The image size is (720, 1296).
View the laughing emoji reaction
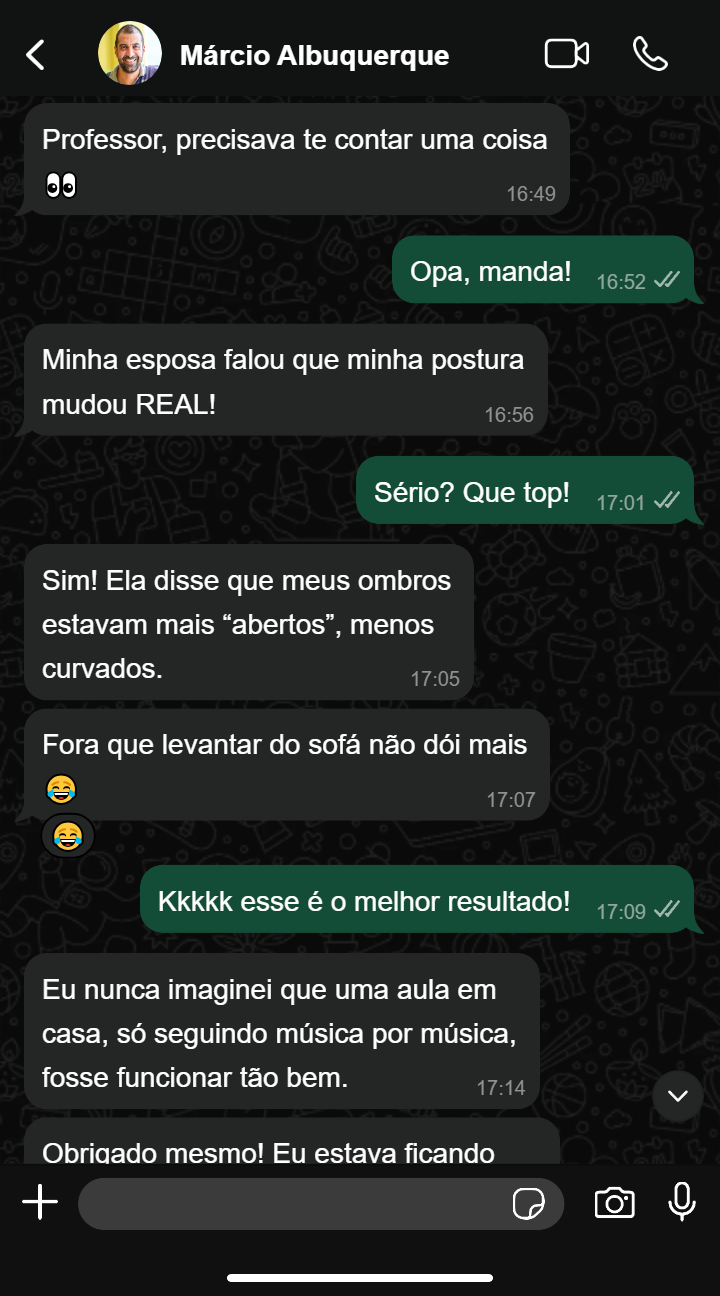pos(67,836)
